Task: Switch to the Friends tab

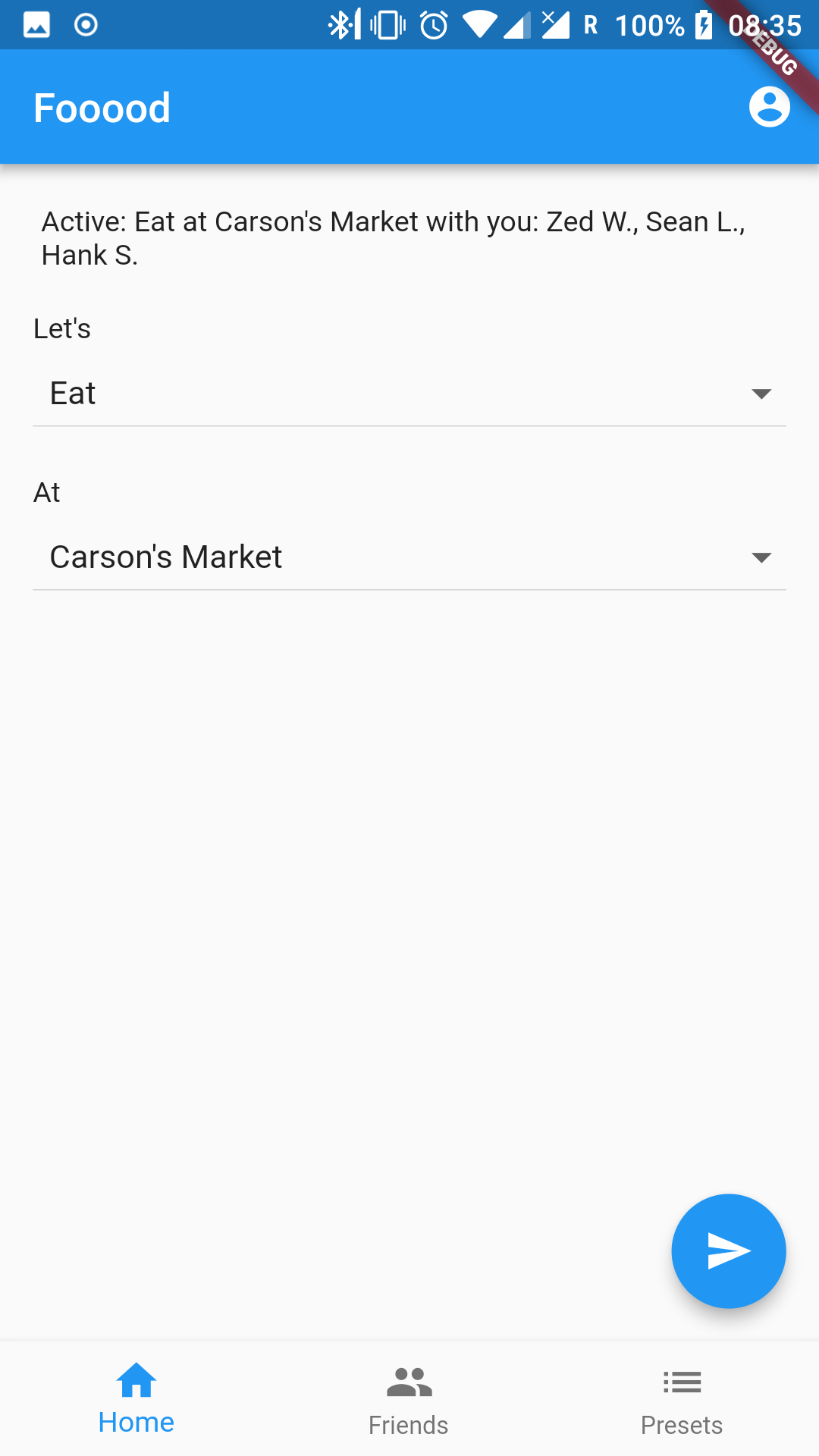Action: click(409, 1400)
